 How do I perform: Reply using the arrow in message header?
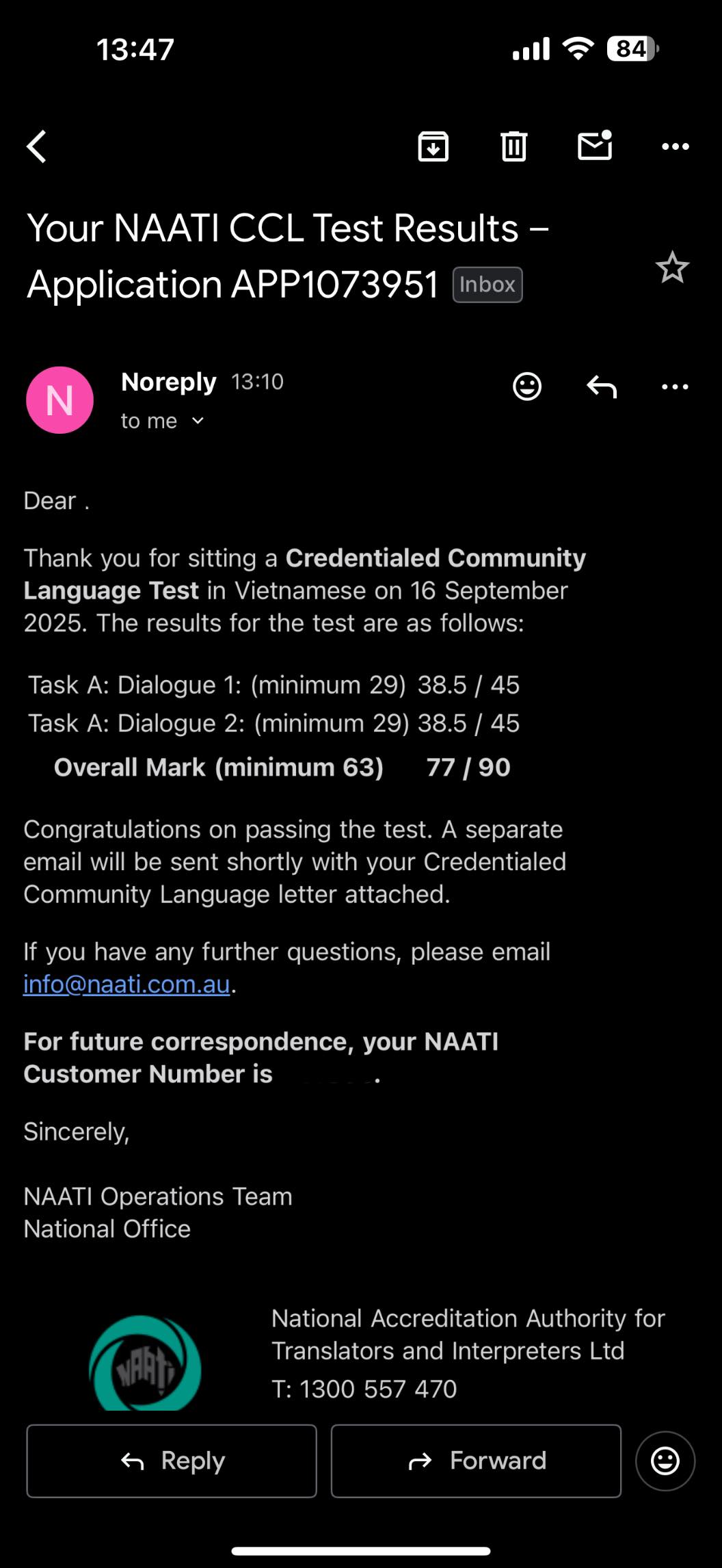click(x=602, y=387)
